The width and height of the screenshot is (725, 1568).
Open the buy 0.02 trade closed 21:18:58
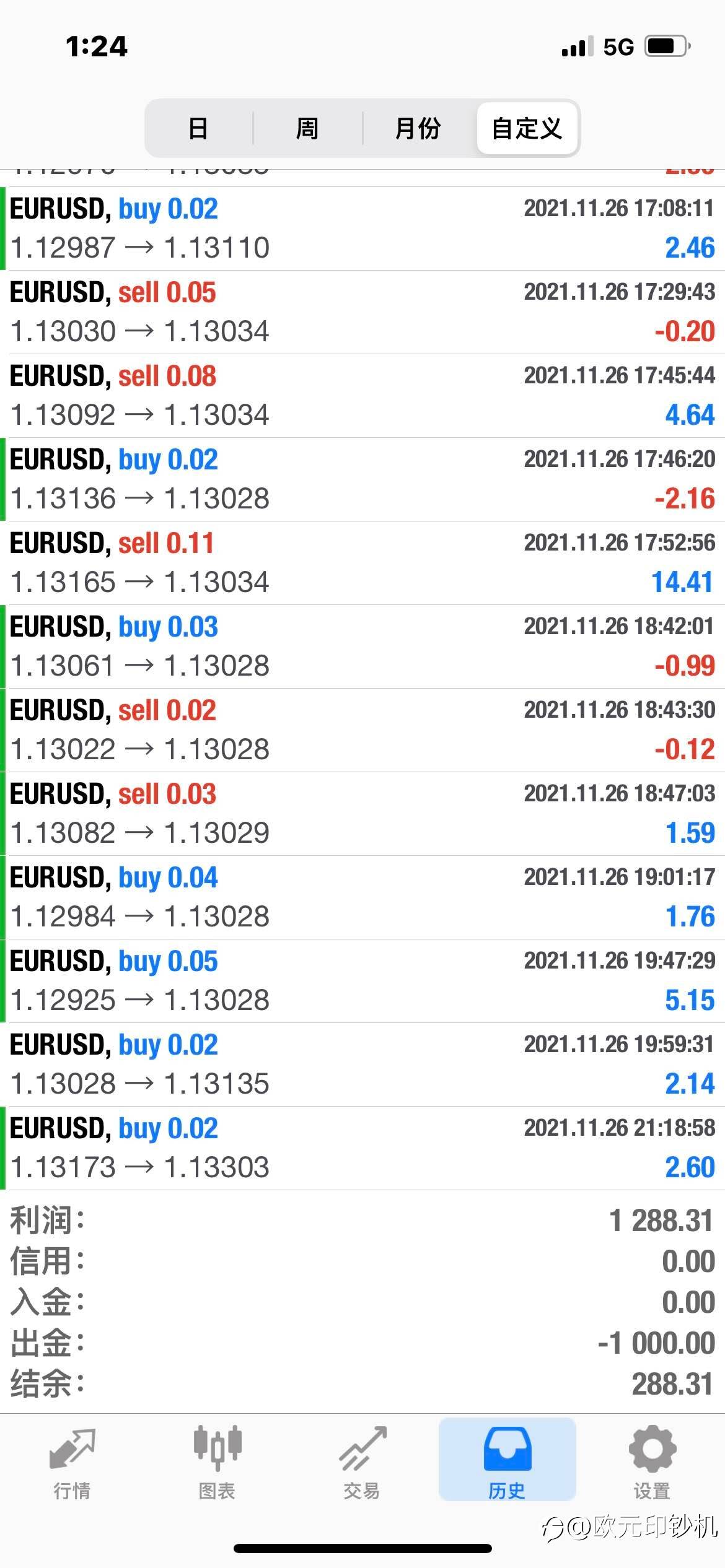click(362, 1148)
